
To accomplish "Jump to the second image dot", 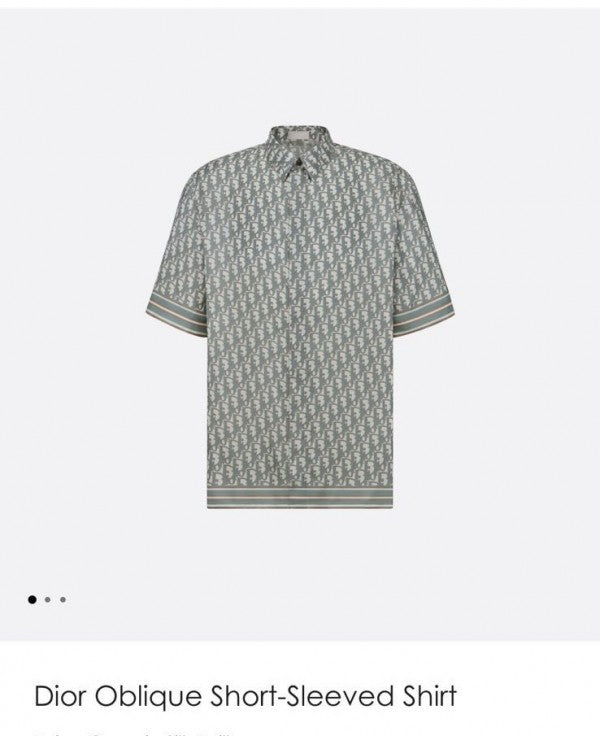I will [x=48, y=600].
